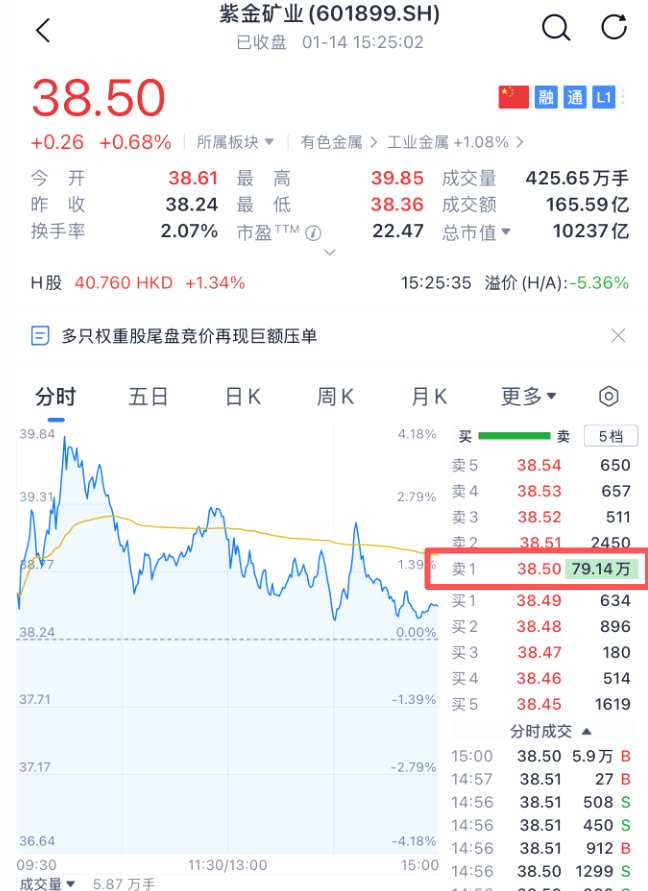Switch to the 日K chart tab
The width and height of the screenshot is (648, 891).
click(x=242, y=397)
